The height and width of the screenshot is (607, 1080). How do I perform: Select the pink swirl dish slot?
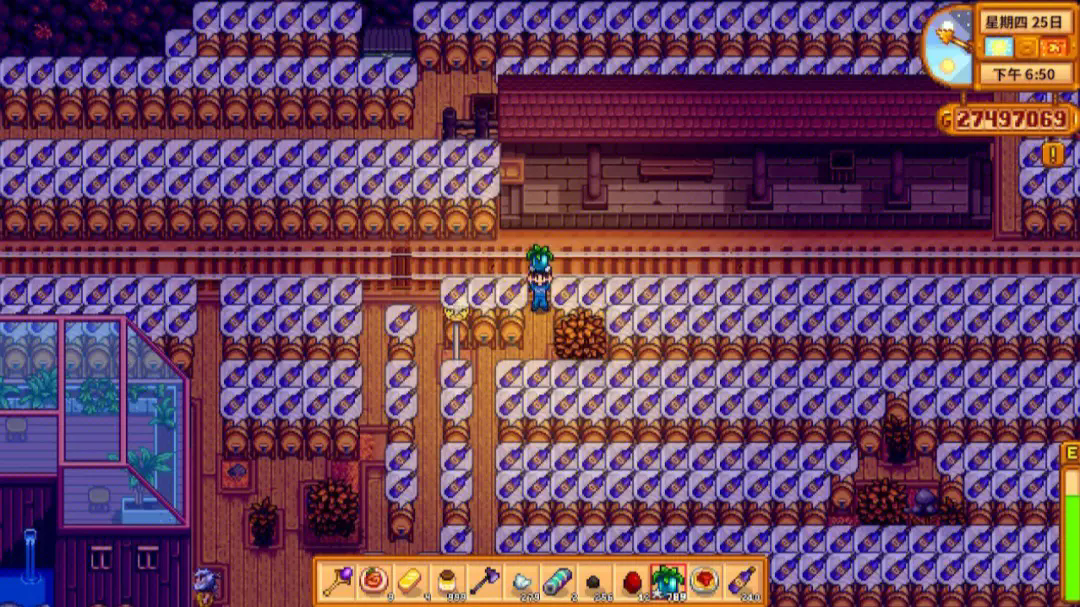[x=374, y=581]
